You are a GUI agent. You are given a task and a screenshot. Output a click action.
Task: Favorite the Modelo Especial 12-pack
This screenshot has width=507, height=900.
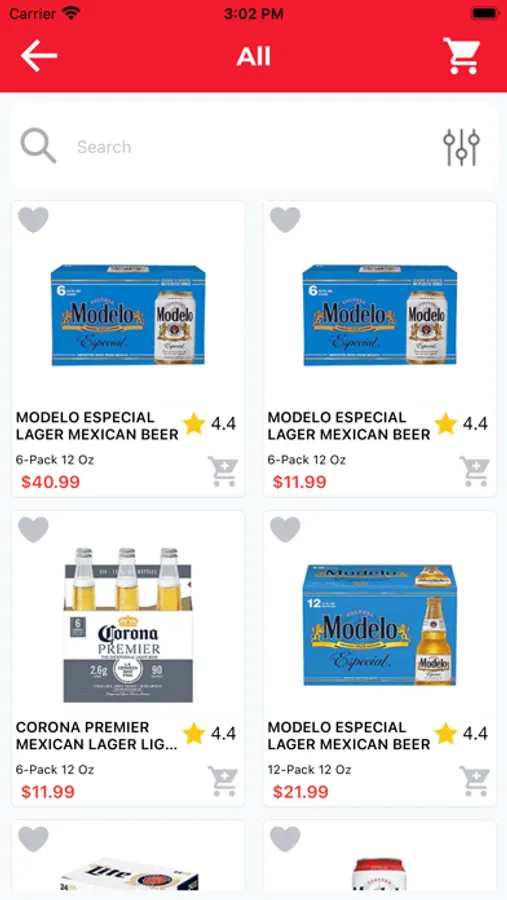coord(285,530)
